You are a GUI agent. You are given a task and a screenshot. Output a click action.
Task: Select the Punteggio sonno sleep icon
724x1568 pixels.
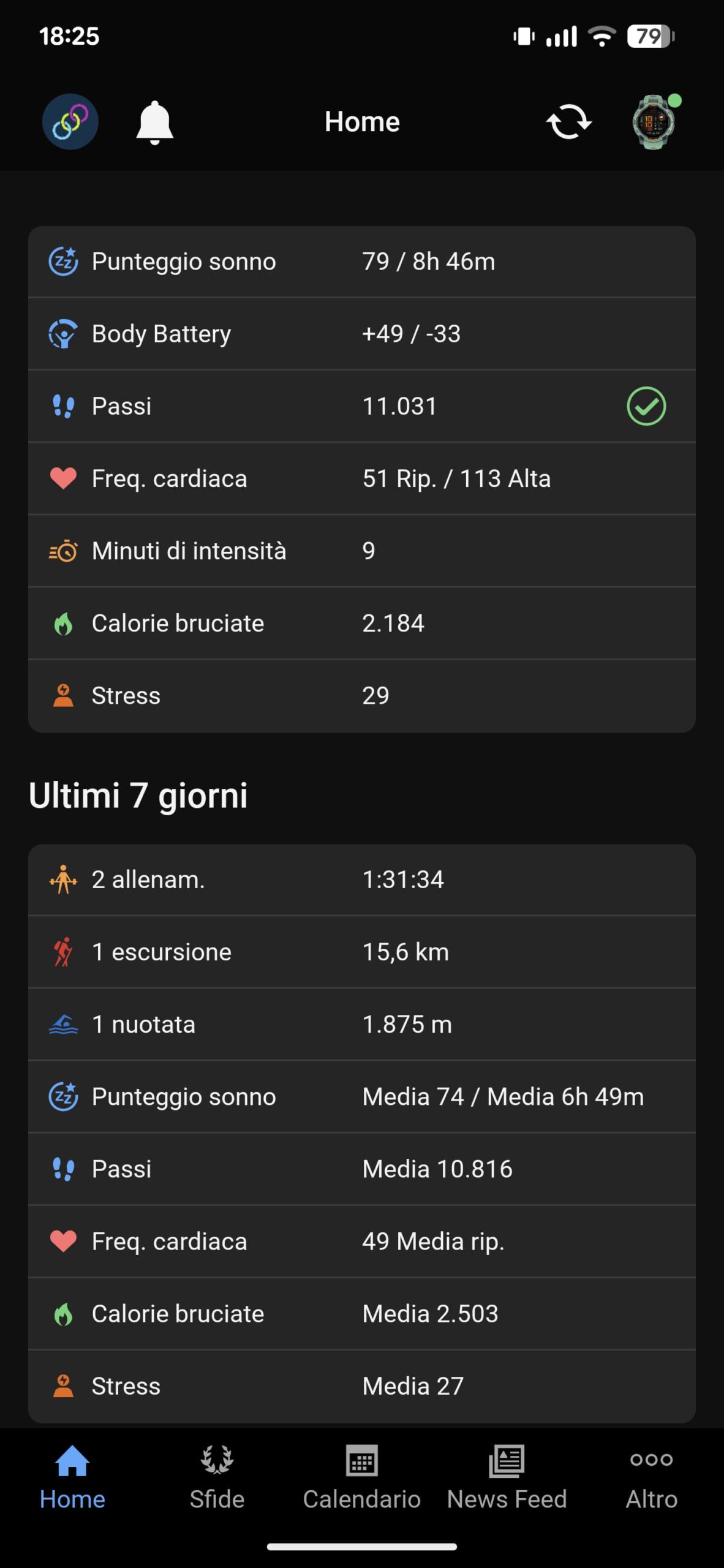coord(63,261)
